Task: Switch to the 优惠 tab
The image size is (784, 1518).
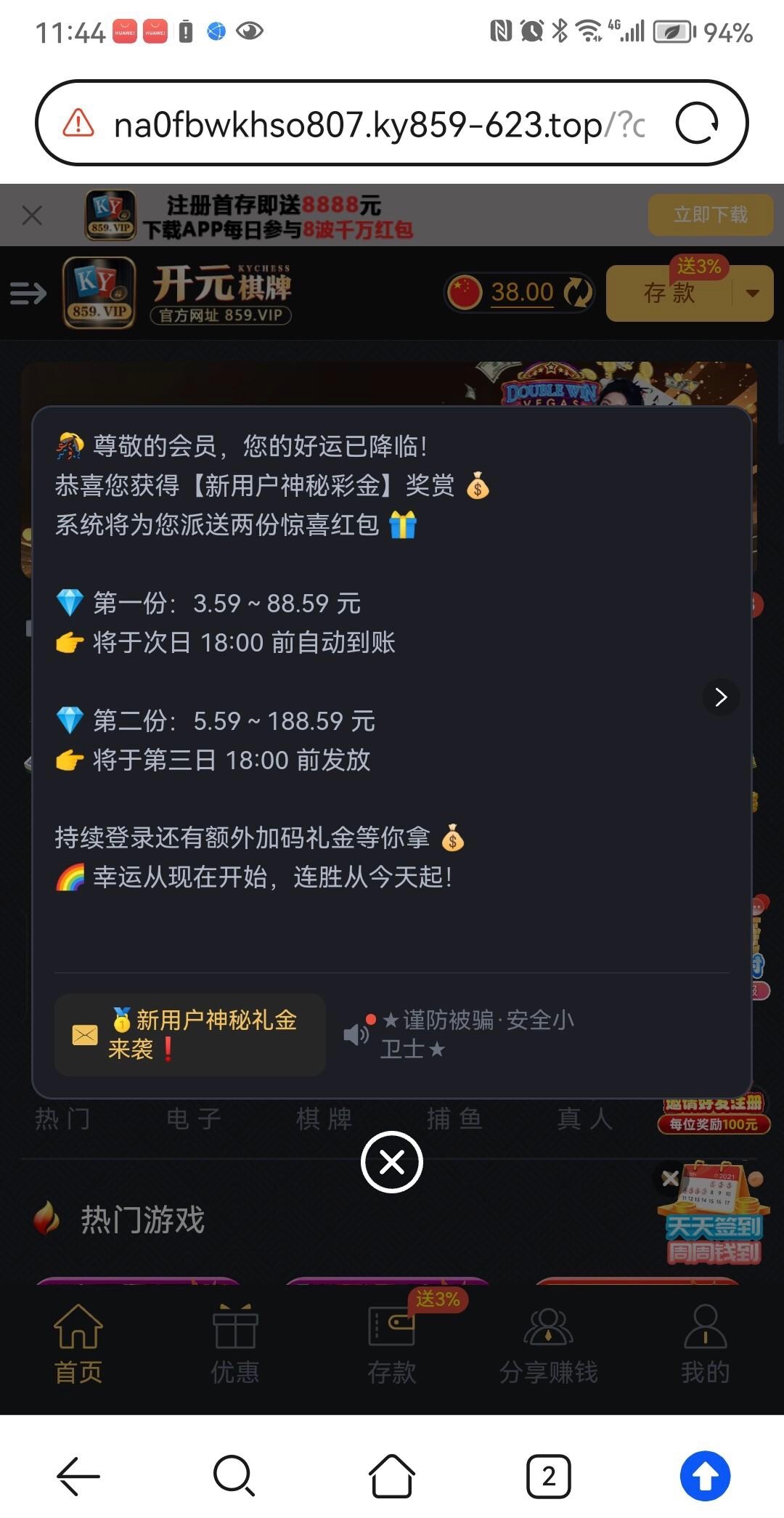Action: point(234,1345)
